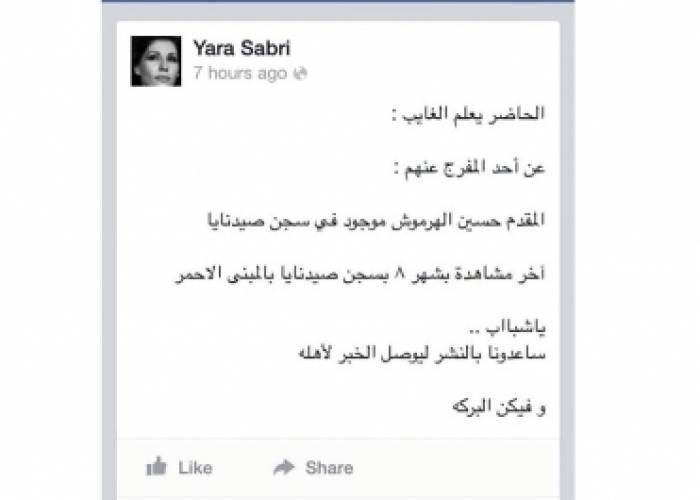Open the 7 hours ago timestamp
The height and width of the screenshot is (500, 700).
(240, 74)
